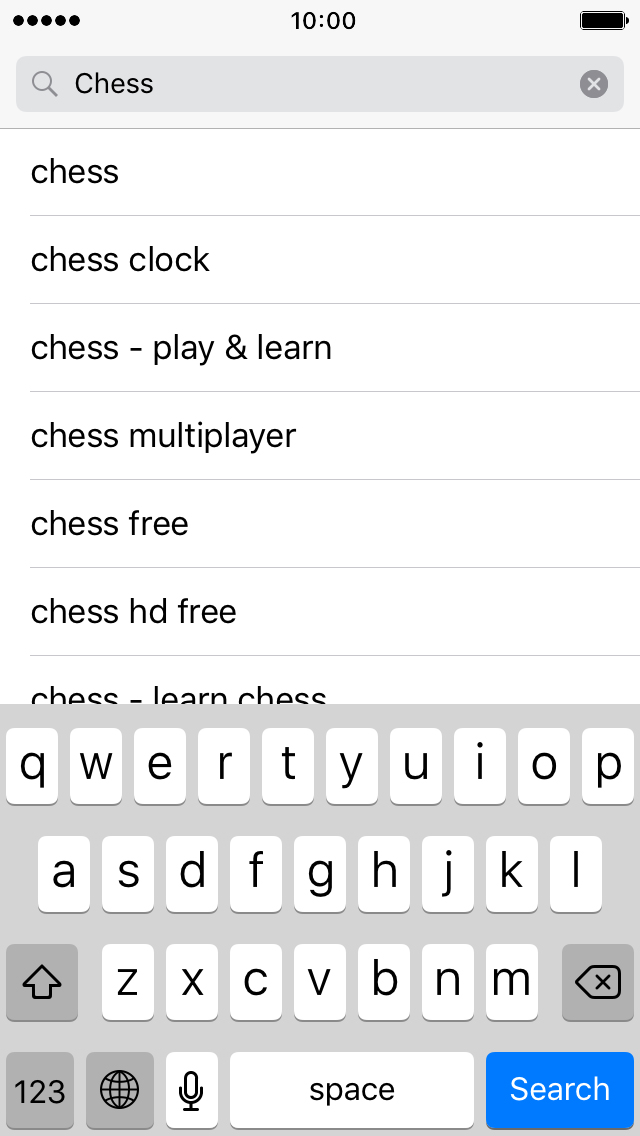
Task: Tap the blue Search key
Action: point(560,1089)
